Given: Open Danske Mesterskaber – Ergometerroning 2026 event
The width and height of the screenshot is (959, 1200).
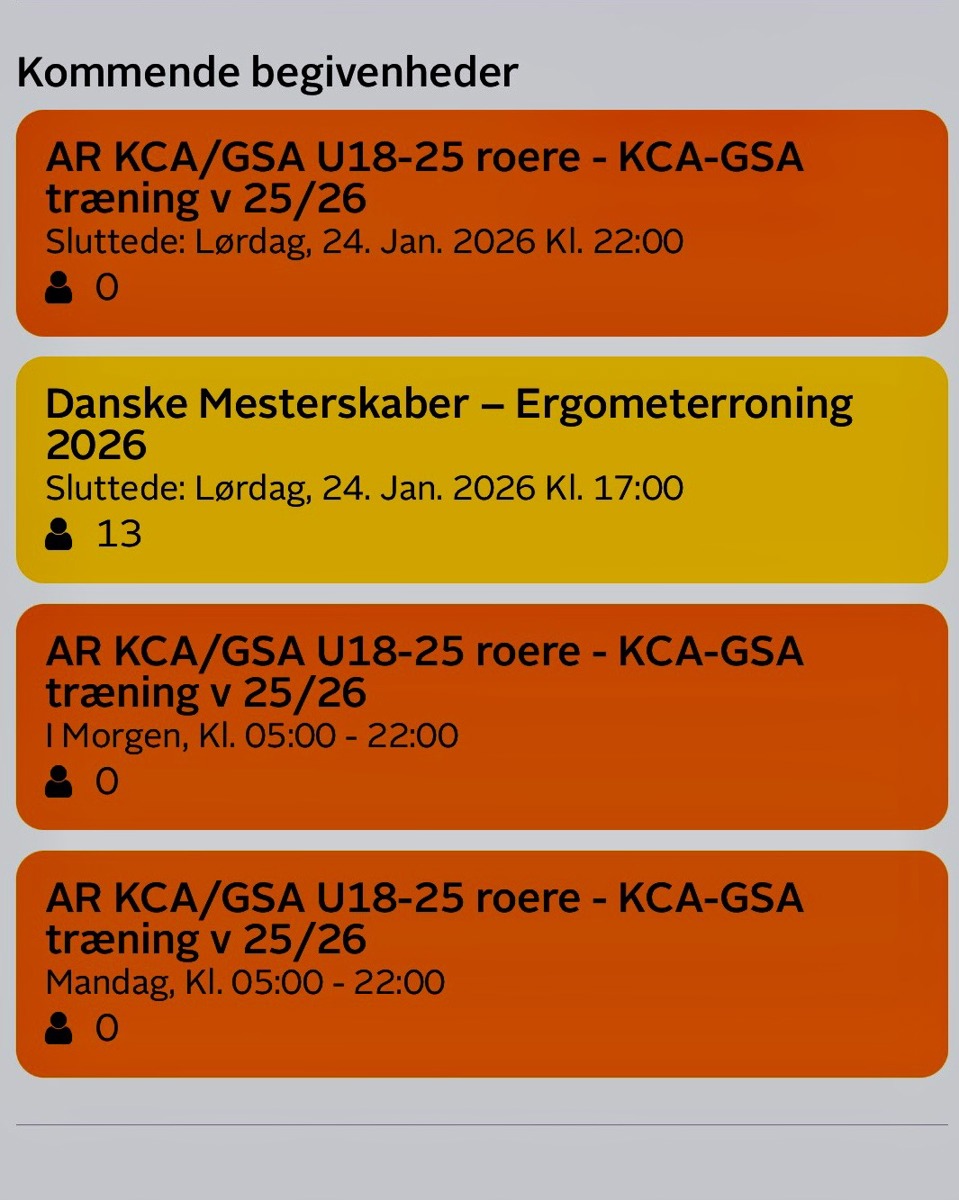Looking at the screenshot, I should tap(481, 469).
